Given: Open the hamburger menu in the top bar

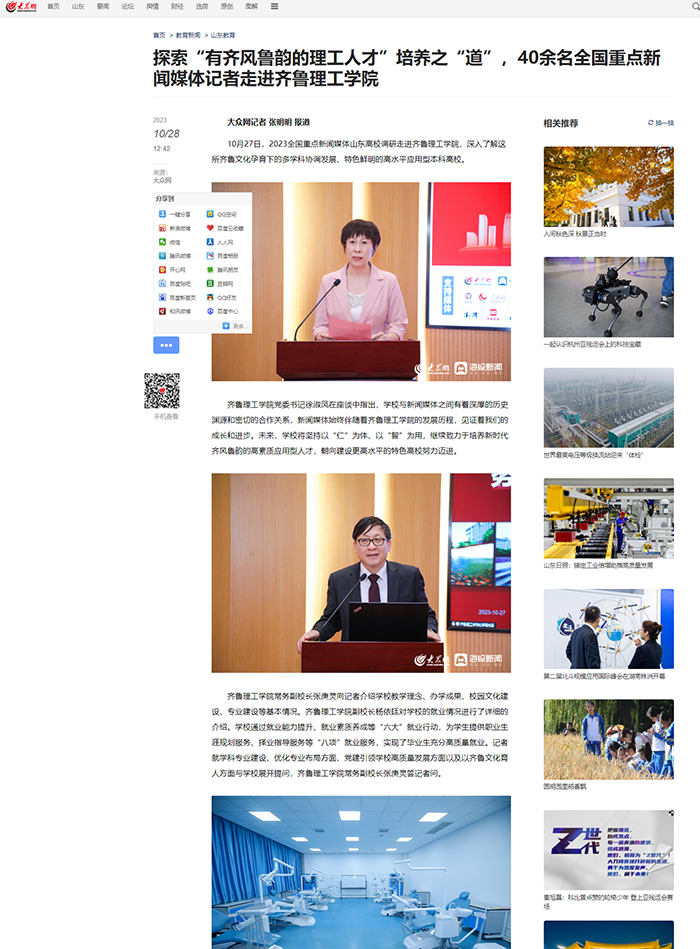Looking at the screenshot, I should tap(274, 6).
